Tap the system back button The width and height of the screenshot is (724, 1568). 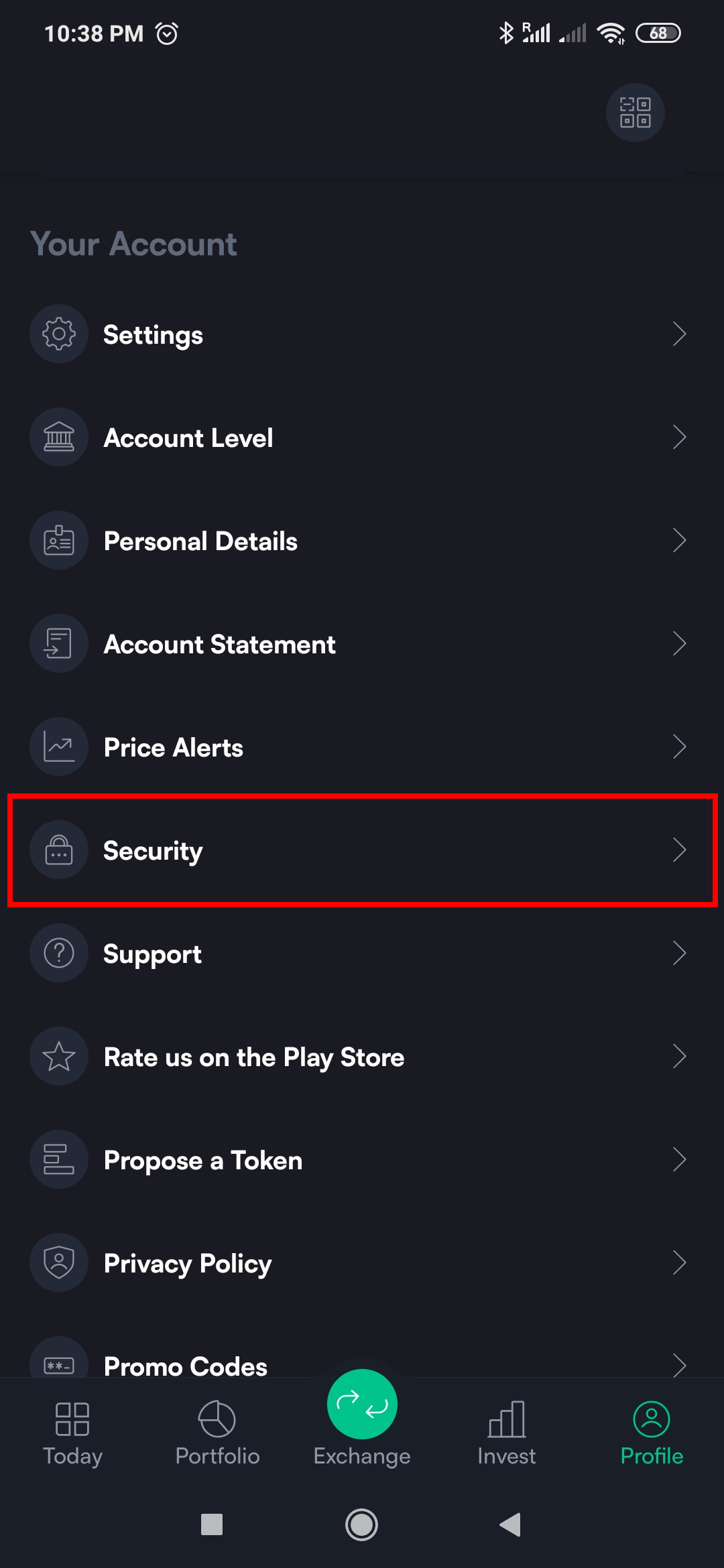[x=511, y=1524]
